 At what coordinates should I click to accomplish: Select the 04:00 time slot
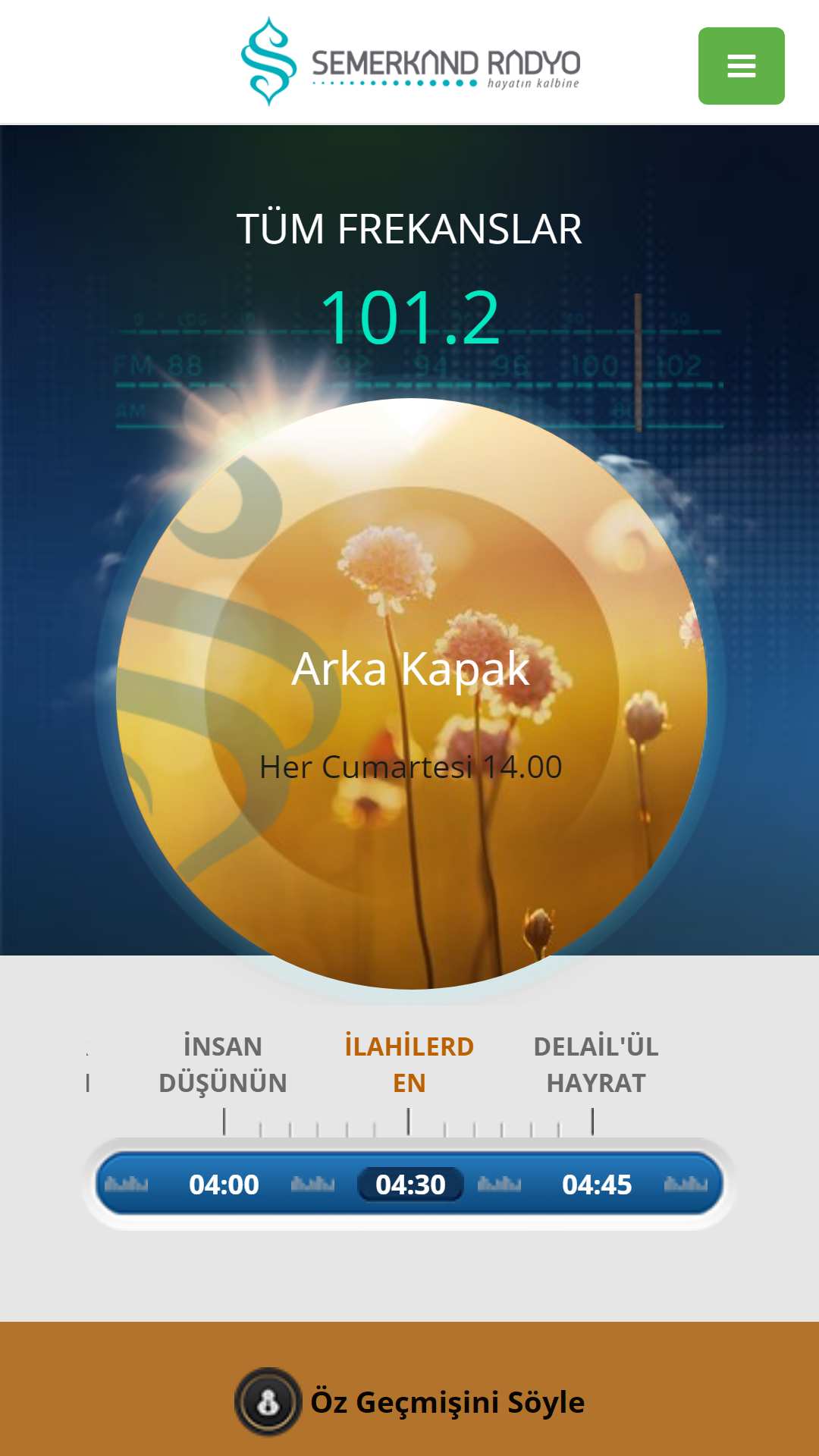tap(224, 1185)
